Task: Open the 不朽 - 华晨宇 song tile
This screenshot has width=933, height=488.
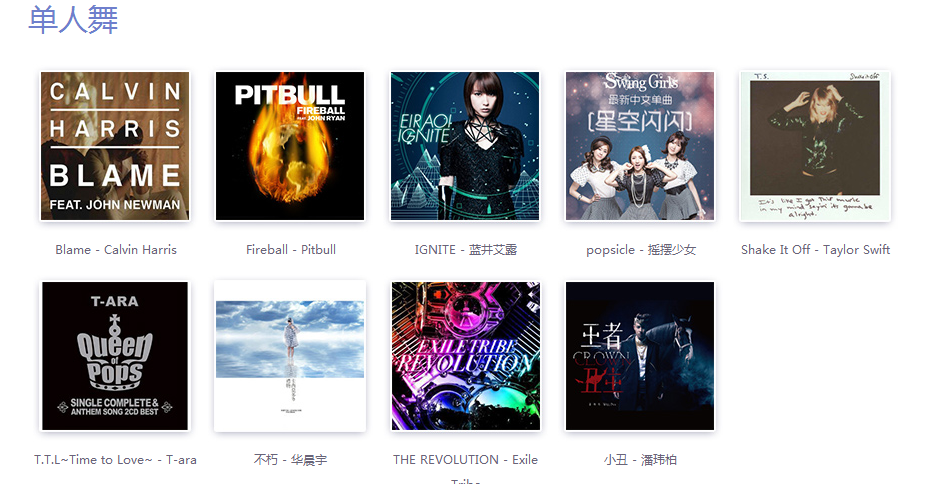Action: coord(290,356)
